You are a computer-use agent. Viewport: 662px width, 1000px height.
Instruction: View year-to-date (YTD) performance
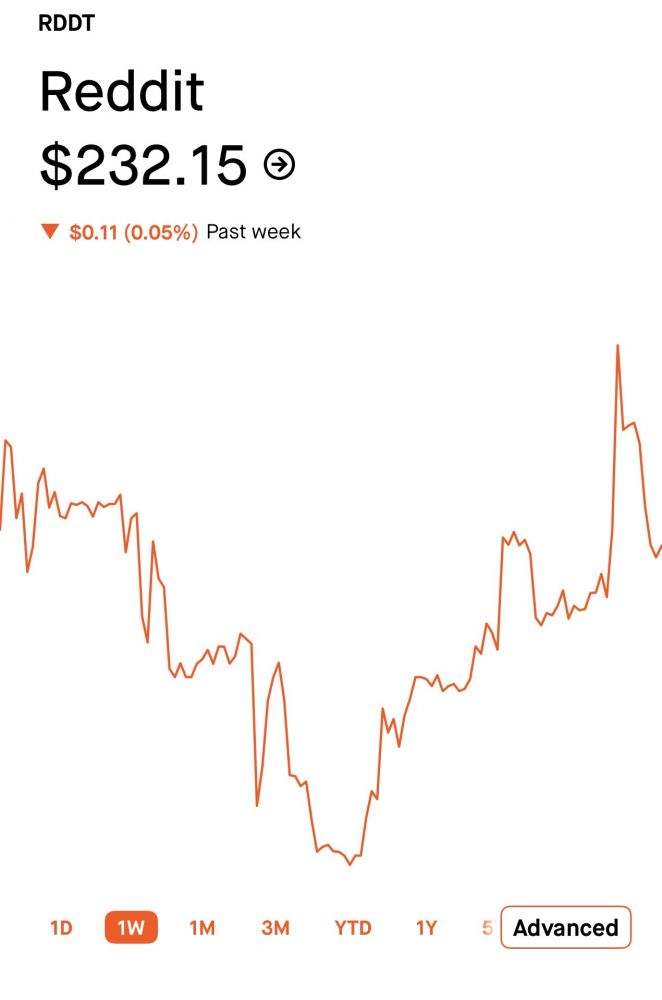[353, 928]
